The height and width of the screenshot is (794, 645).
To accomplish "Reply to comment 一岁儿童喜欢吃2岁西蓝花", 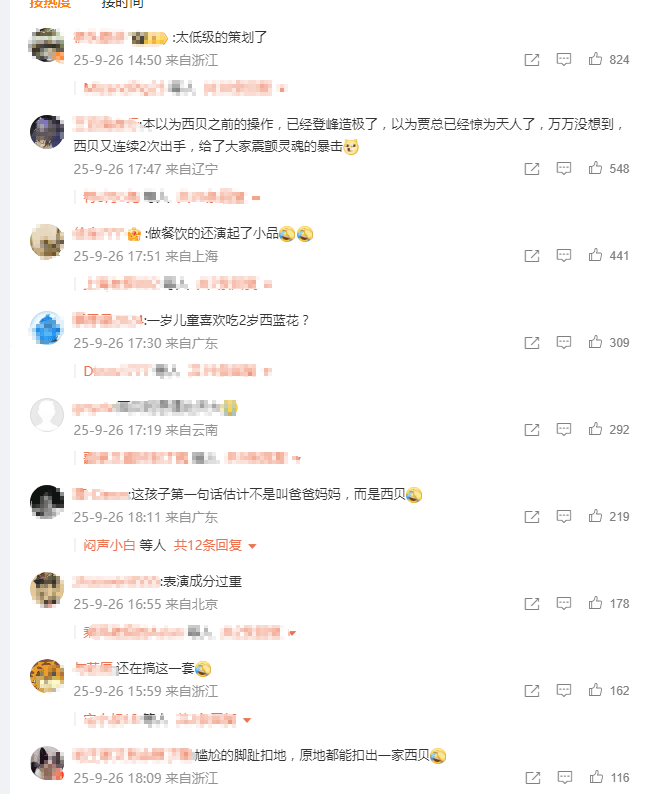I will [564, 343].
